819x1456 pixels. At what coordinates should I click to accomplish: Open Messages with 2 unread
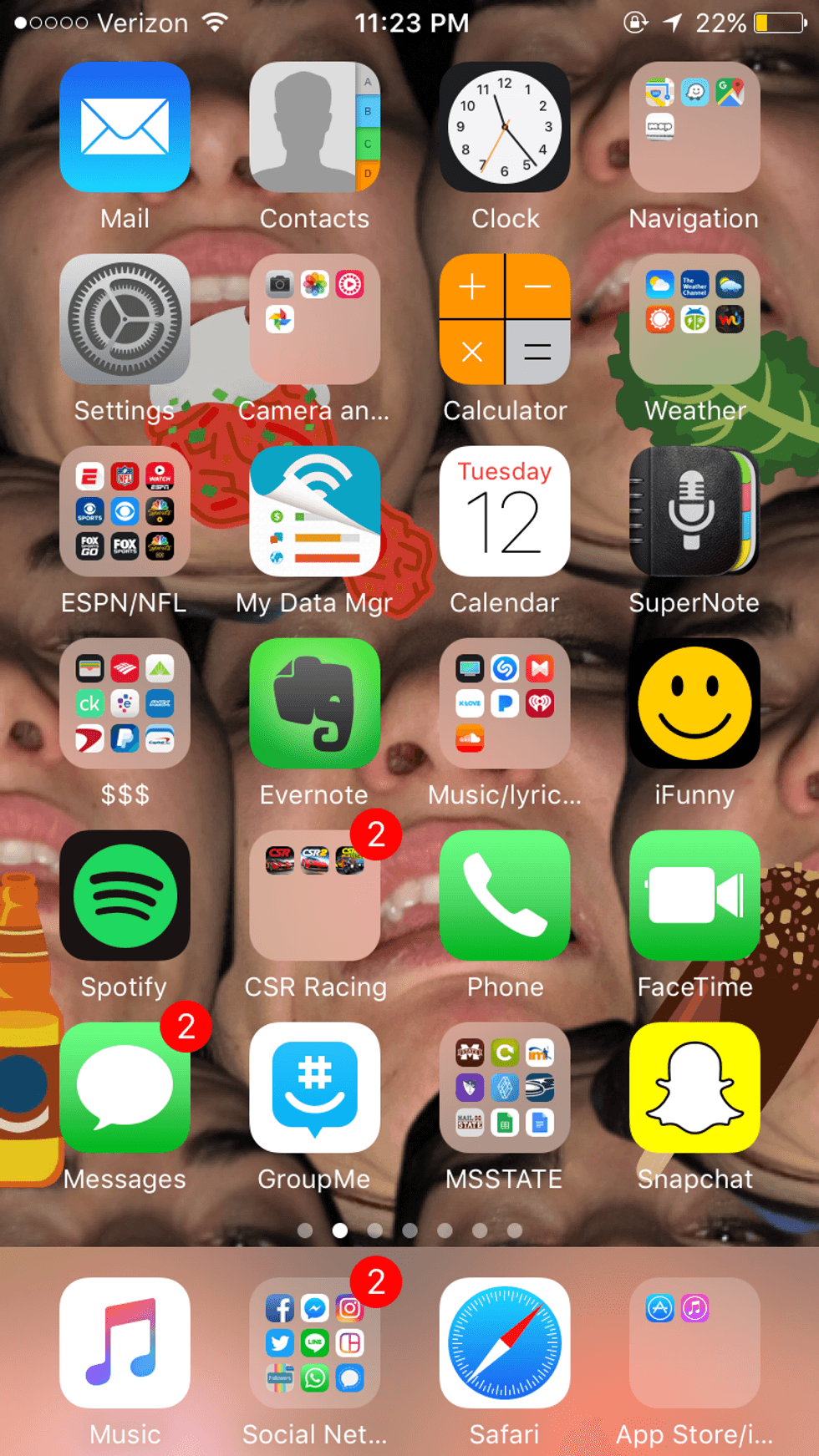click(125, 1088)
